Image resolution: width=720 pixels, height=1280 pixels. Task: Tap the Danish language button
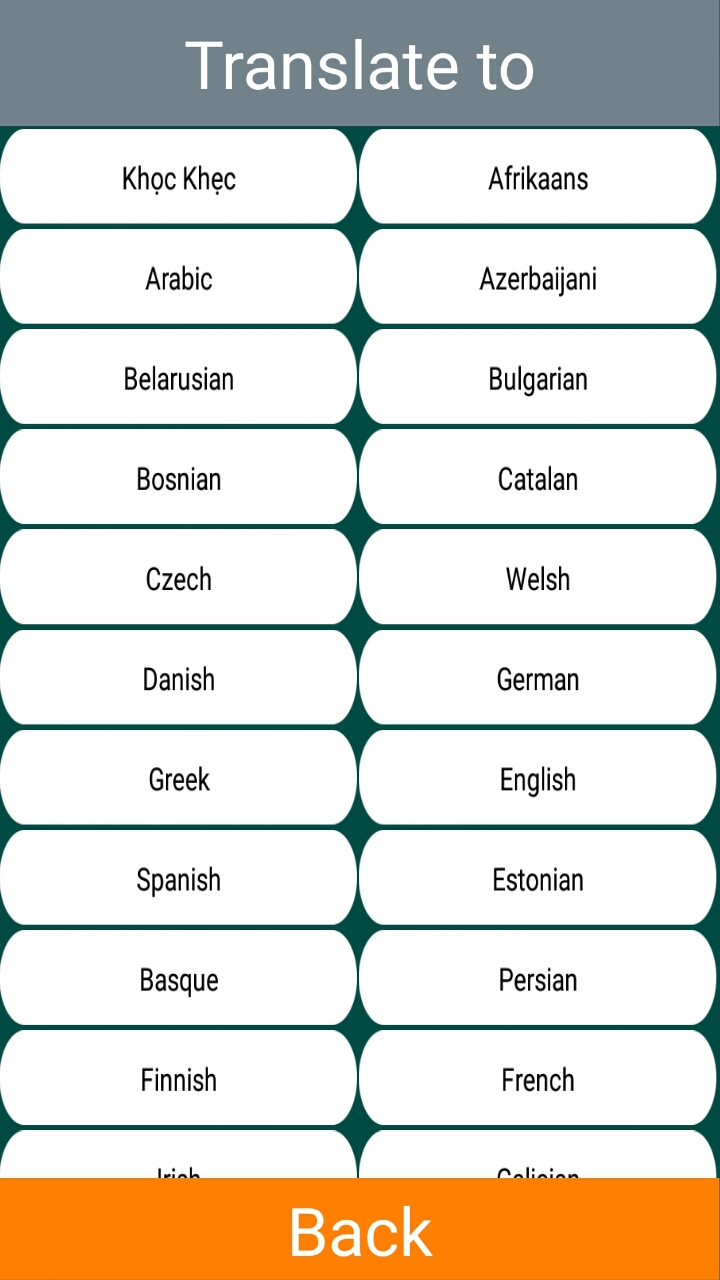tap(179, 678)
